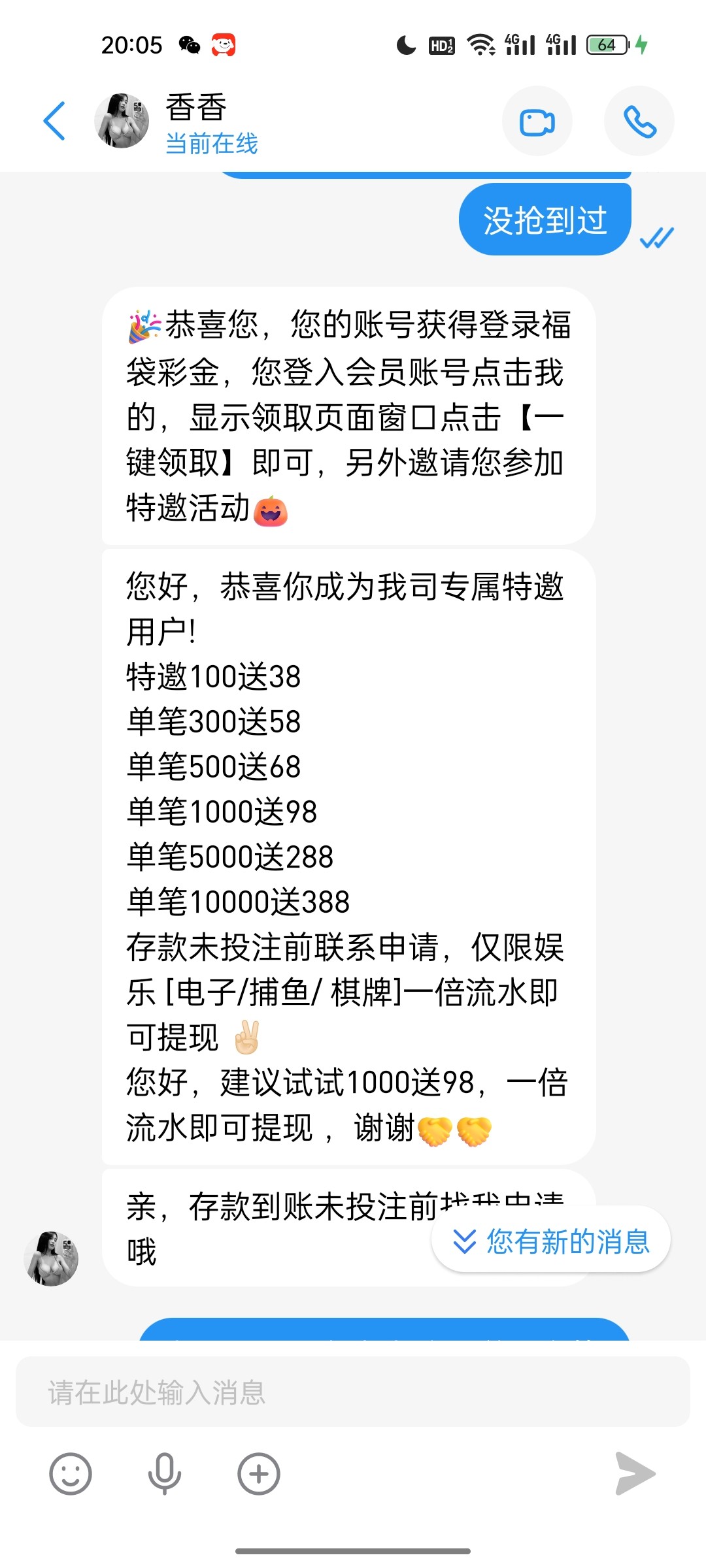Start a voice call with 香香

[639, 122]
